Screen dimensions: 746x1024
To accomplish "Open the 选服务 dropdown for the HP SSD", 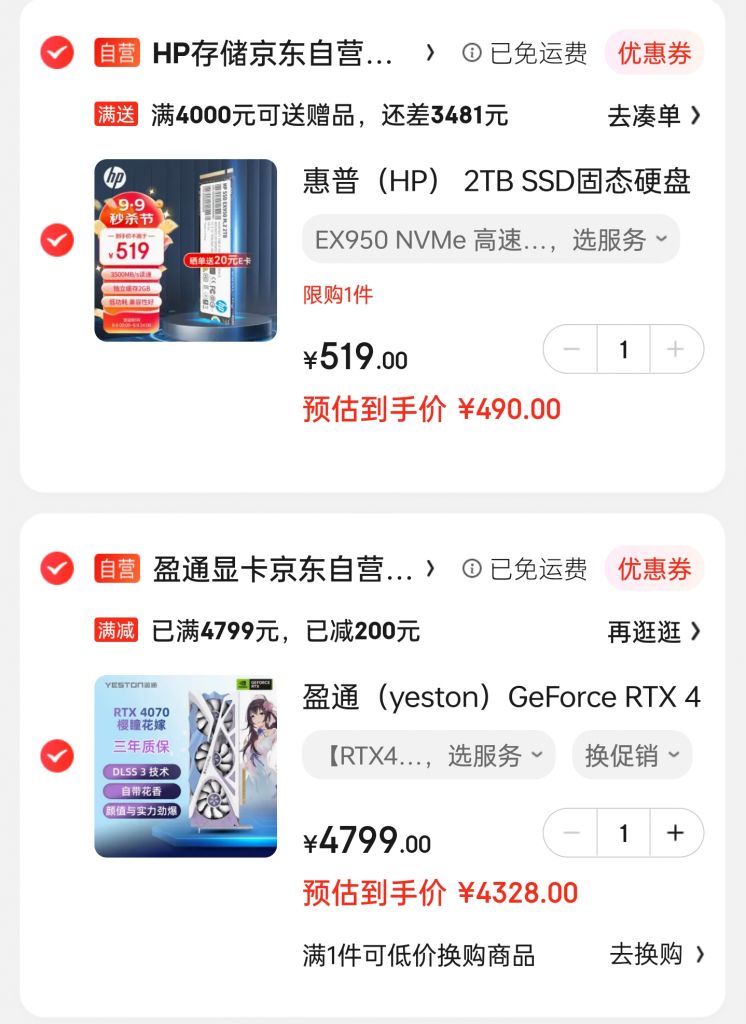I will click(x=612, y=239).
